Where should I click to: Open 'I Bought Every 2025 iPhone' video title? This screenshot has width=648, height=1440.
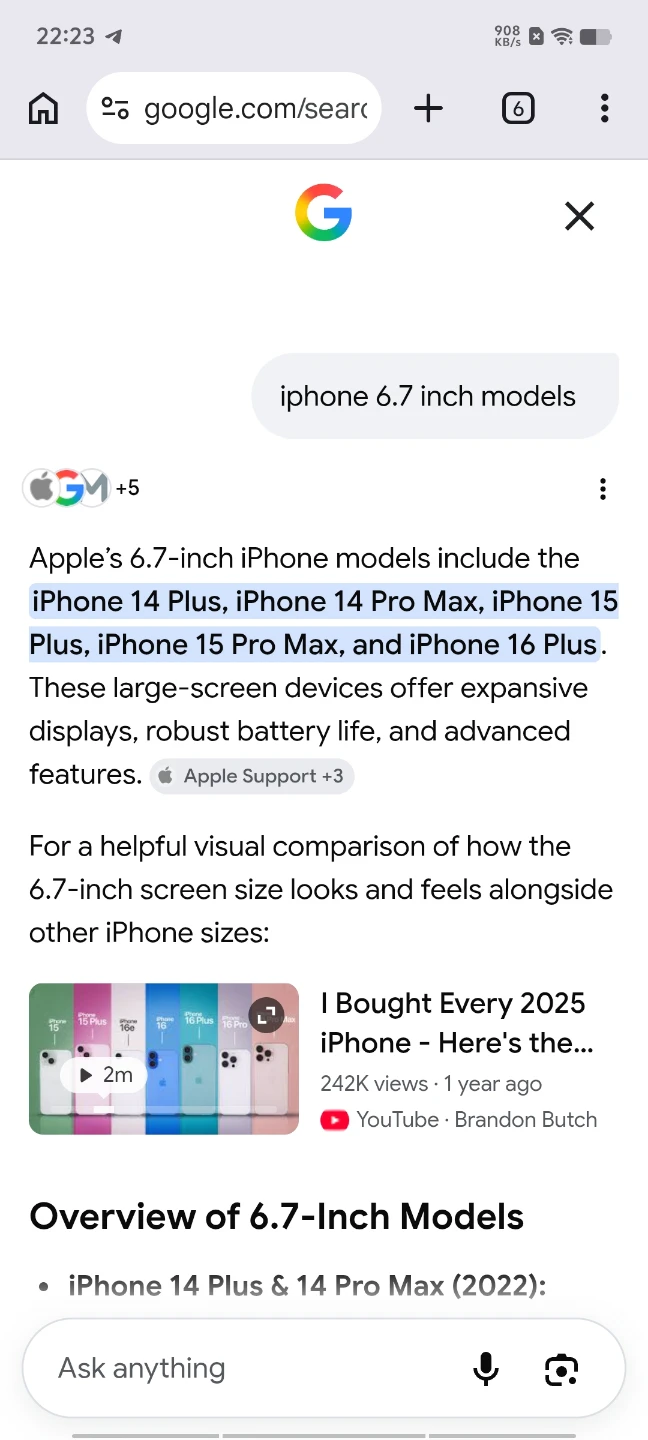[x=457, y=1023]
